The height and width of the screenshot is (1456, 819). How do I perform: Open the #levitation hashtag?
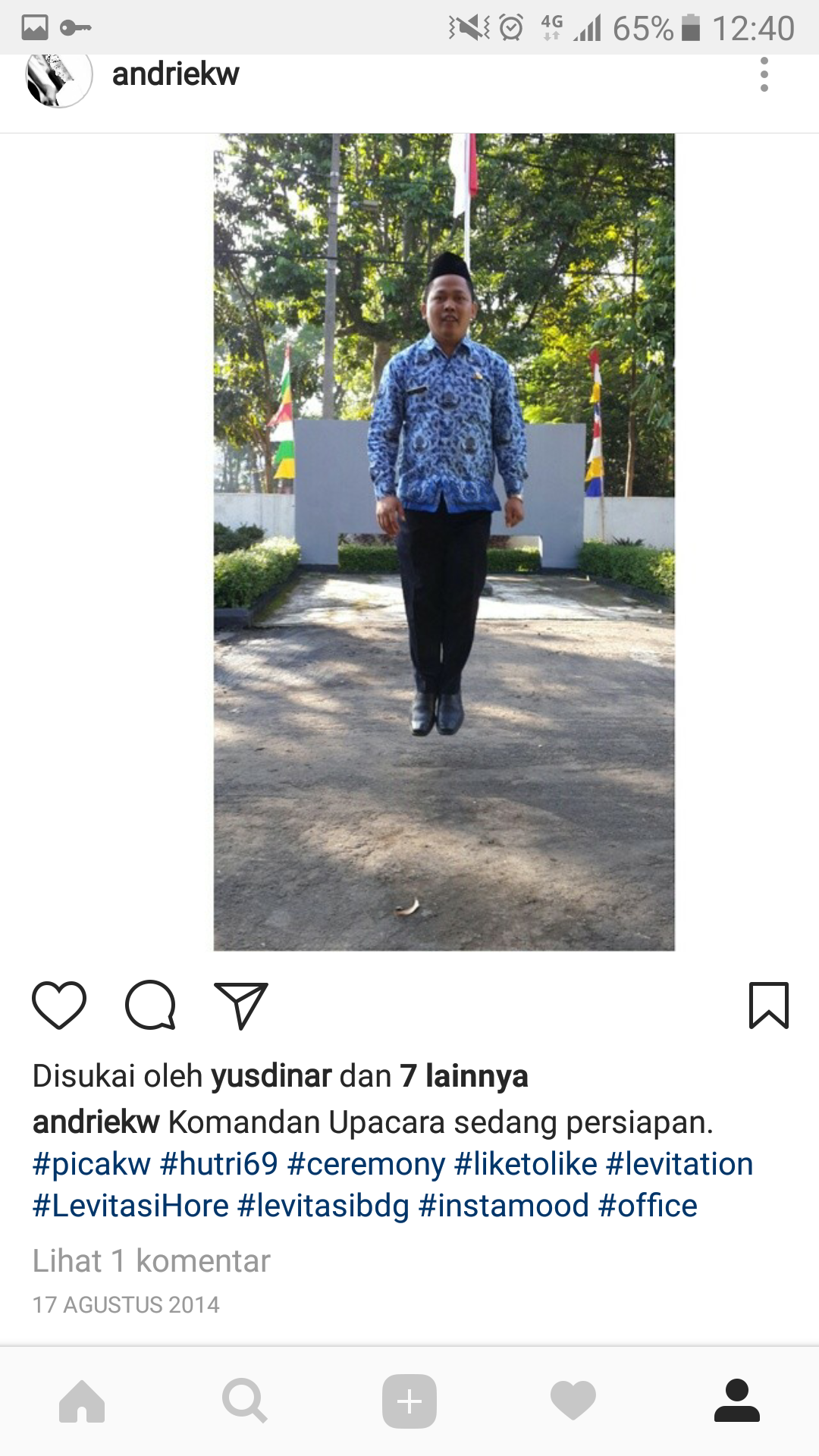[679, 1164]
